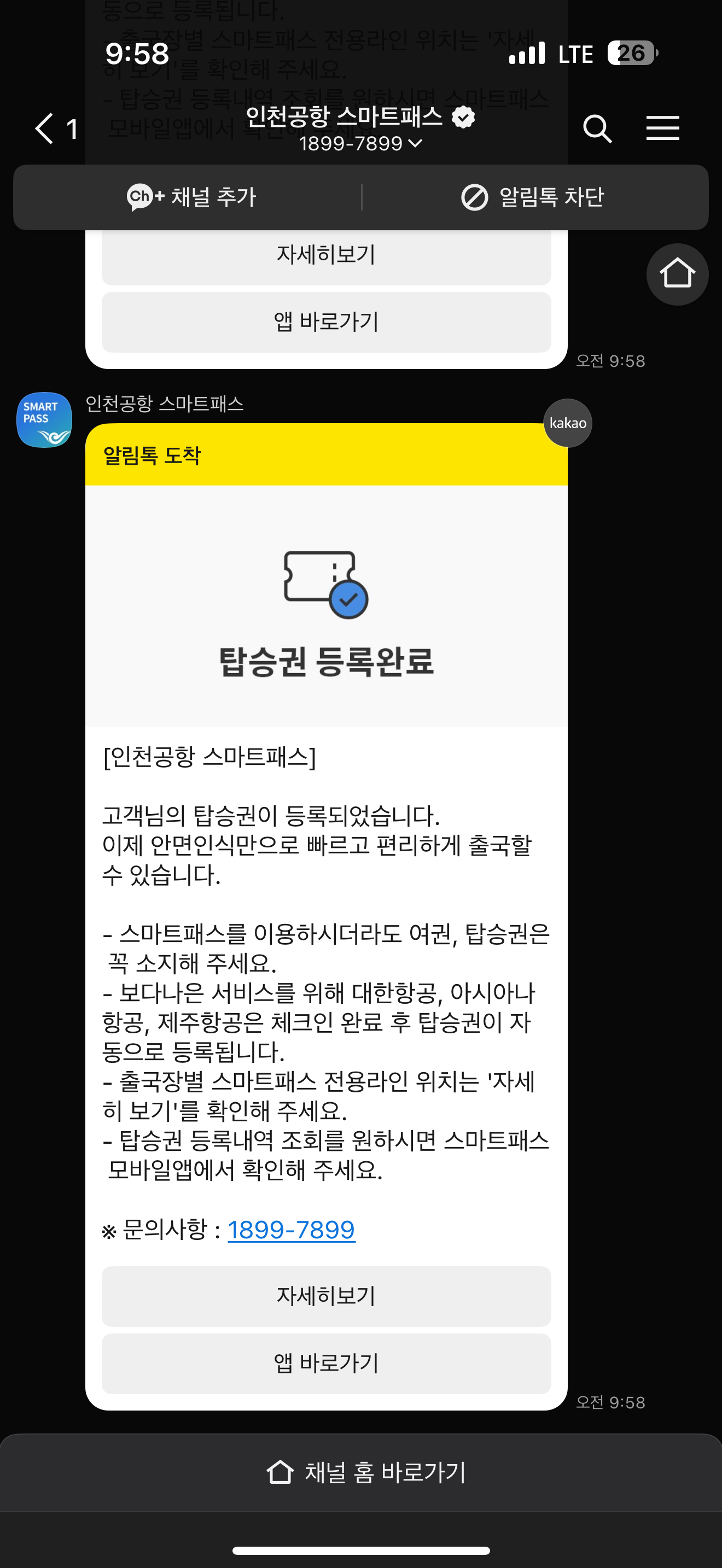The width and height of the screenshot is (722, 1568).
Task: Search within this chat
Action: 597,128
